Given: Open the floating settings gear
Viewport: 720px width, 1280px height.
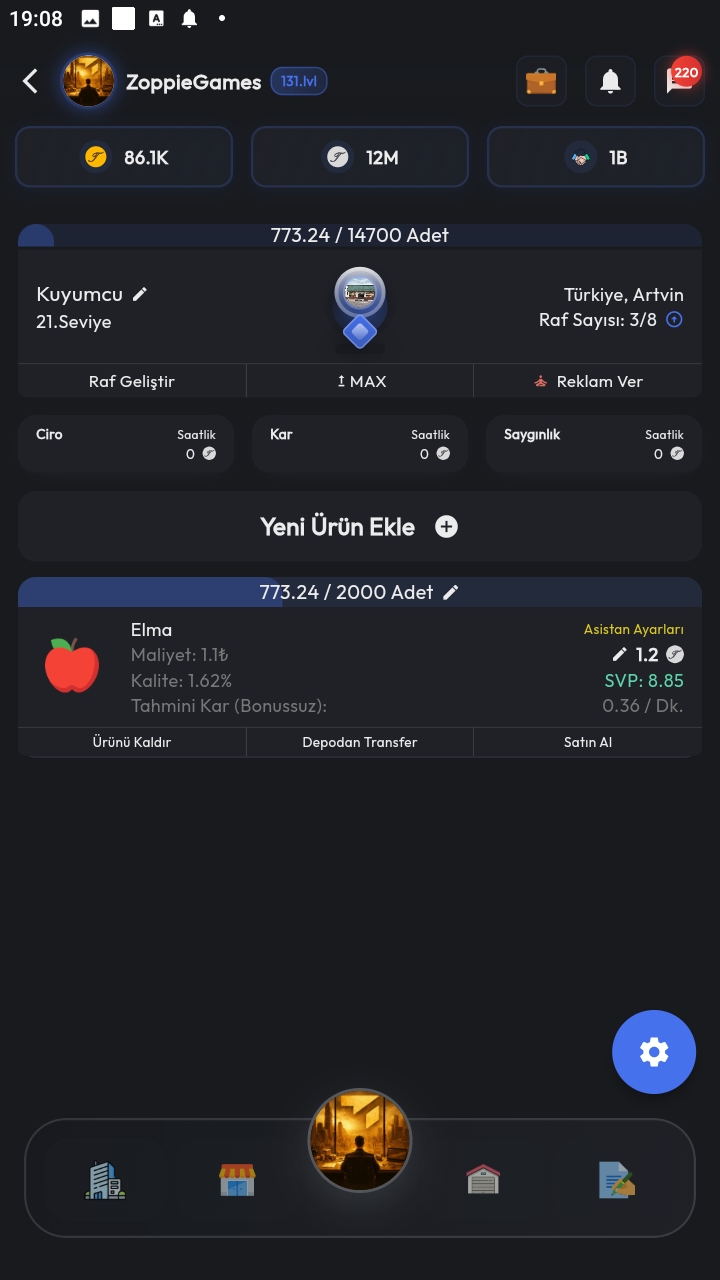Looking at the screenshot, I should pyautogui.click(x=654, y=1052).
